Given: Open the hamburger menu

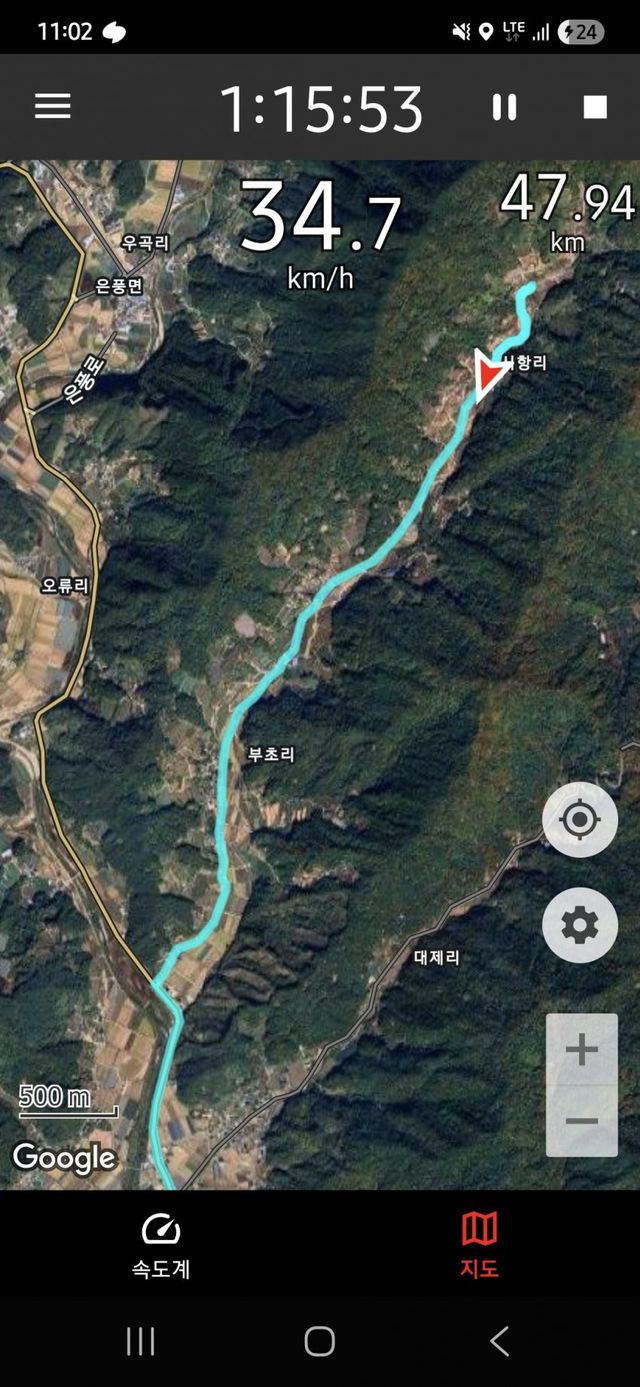Looking at the screenshot, I should pyautogui.click(x=53, y=107).
